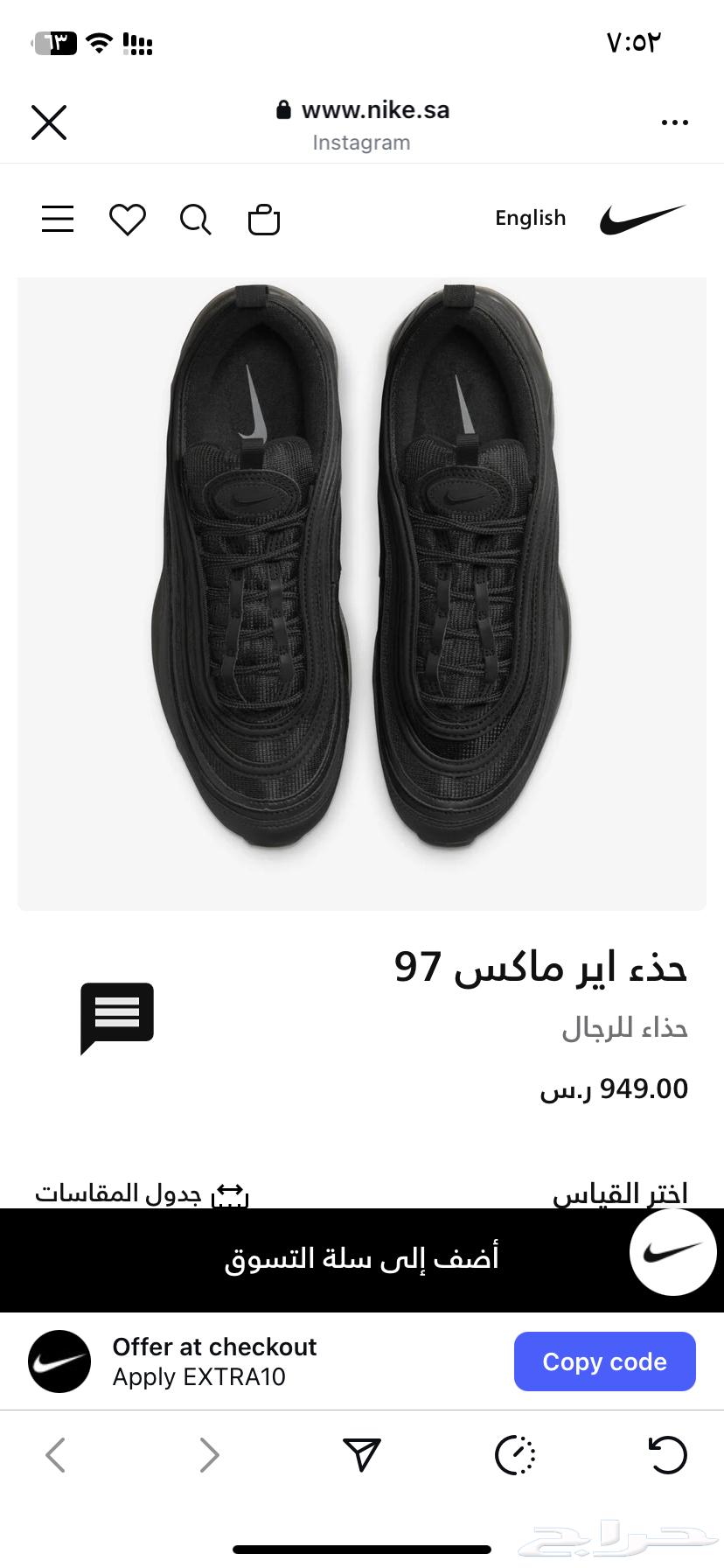Close the in-app browser

[x=49, y=122]
